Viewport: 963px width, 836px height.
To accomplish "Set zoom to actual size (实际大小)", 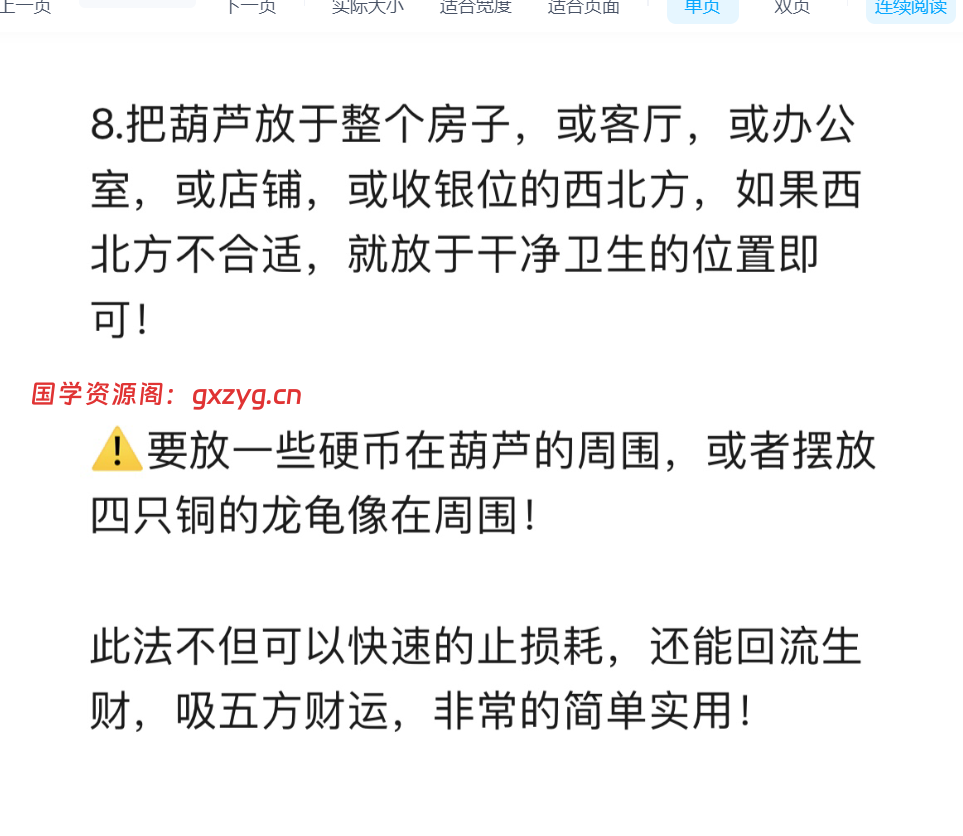I will [x=368, y=7].
